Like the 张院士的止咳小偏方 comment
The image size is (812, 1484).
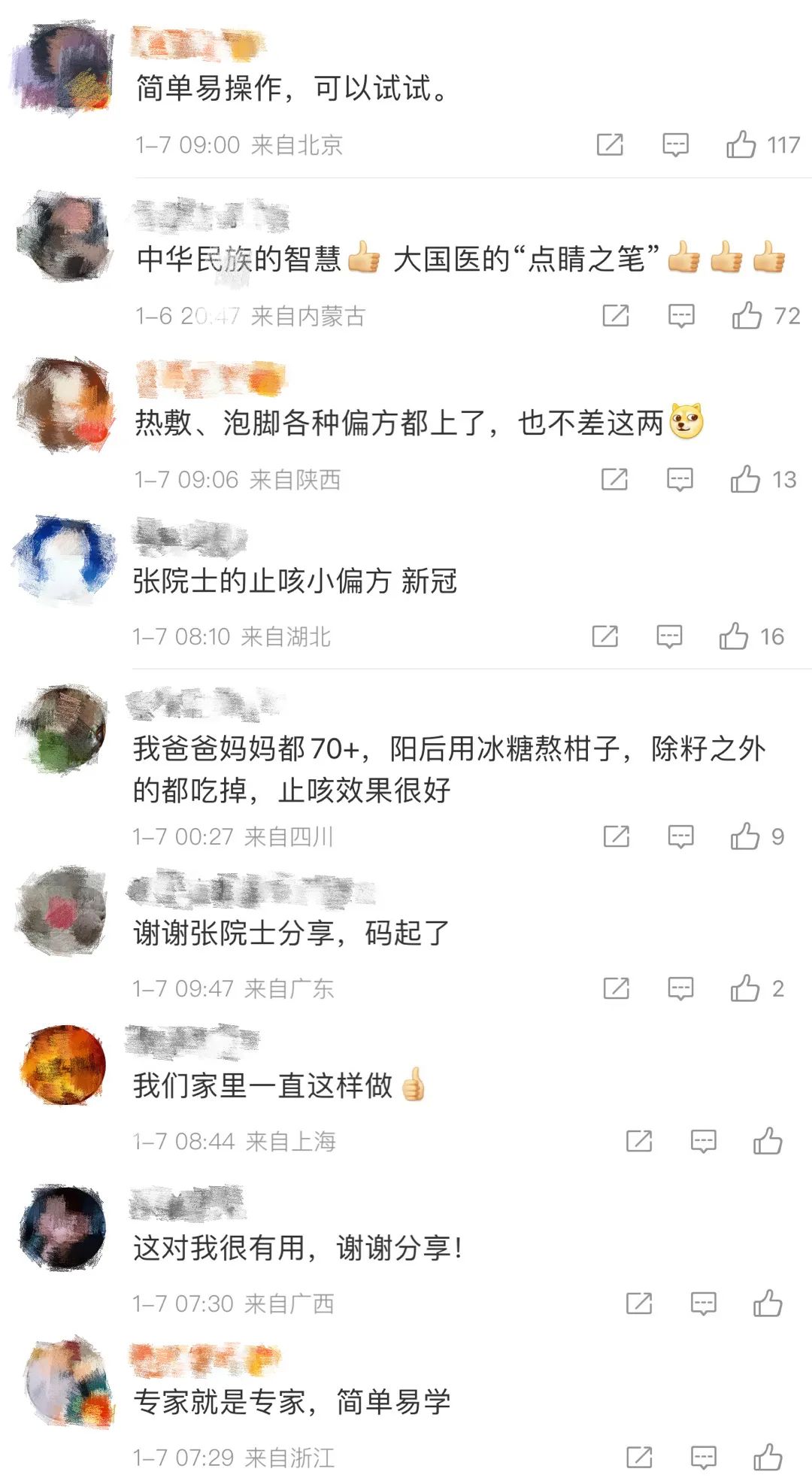pyautogui.click(x=734, y=636)
